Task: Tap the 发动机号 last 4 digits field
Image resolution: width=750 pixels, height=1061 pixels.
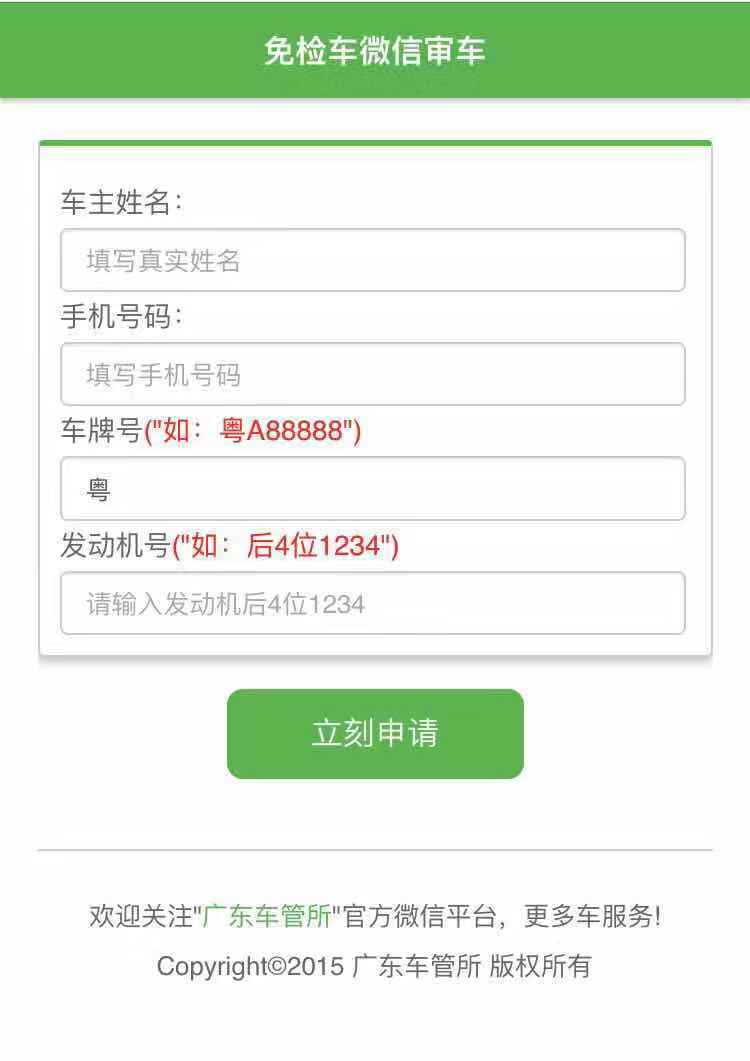Action: coord(372,603)
